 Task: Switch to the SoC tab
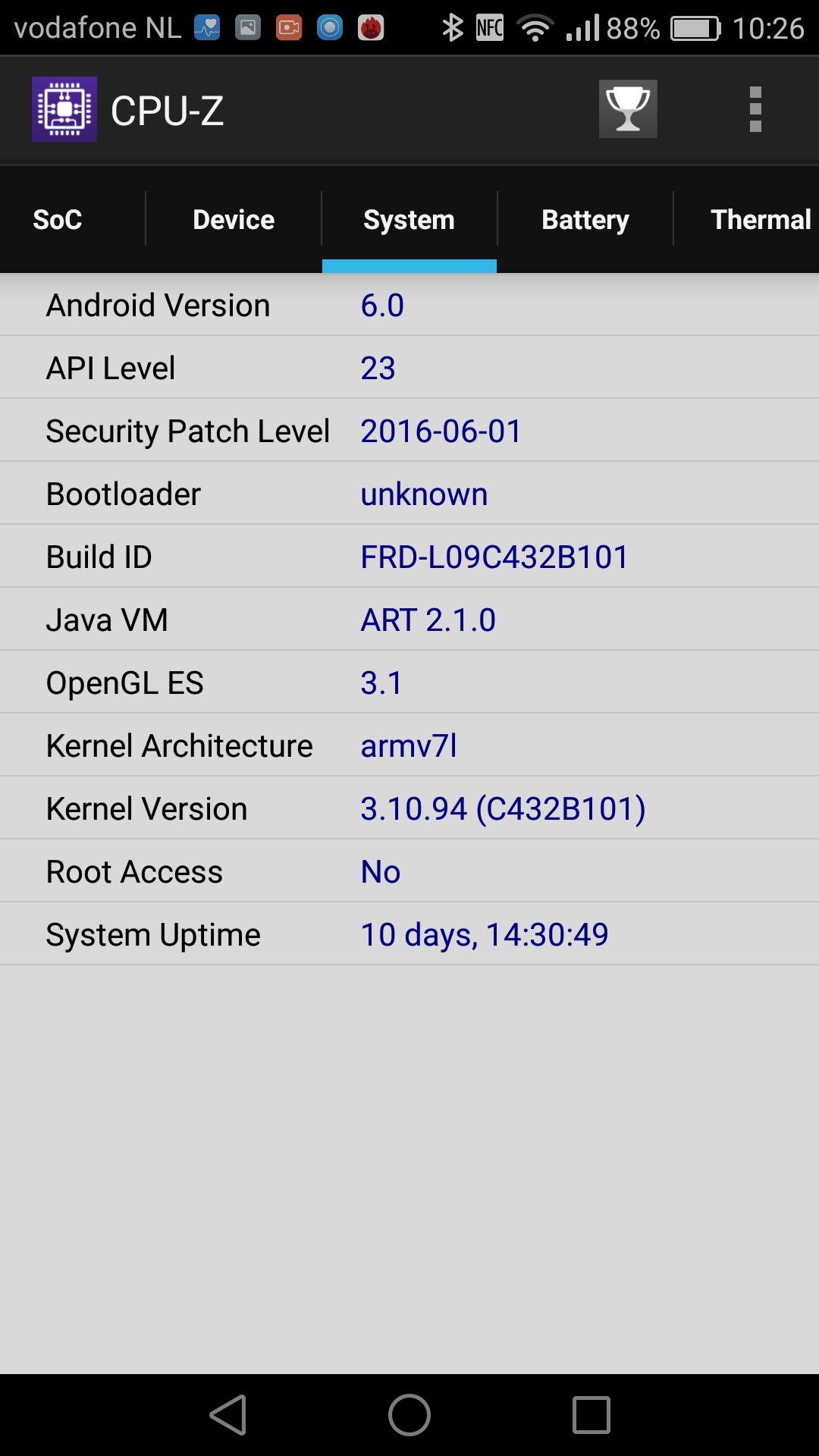click(58, 219)
